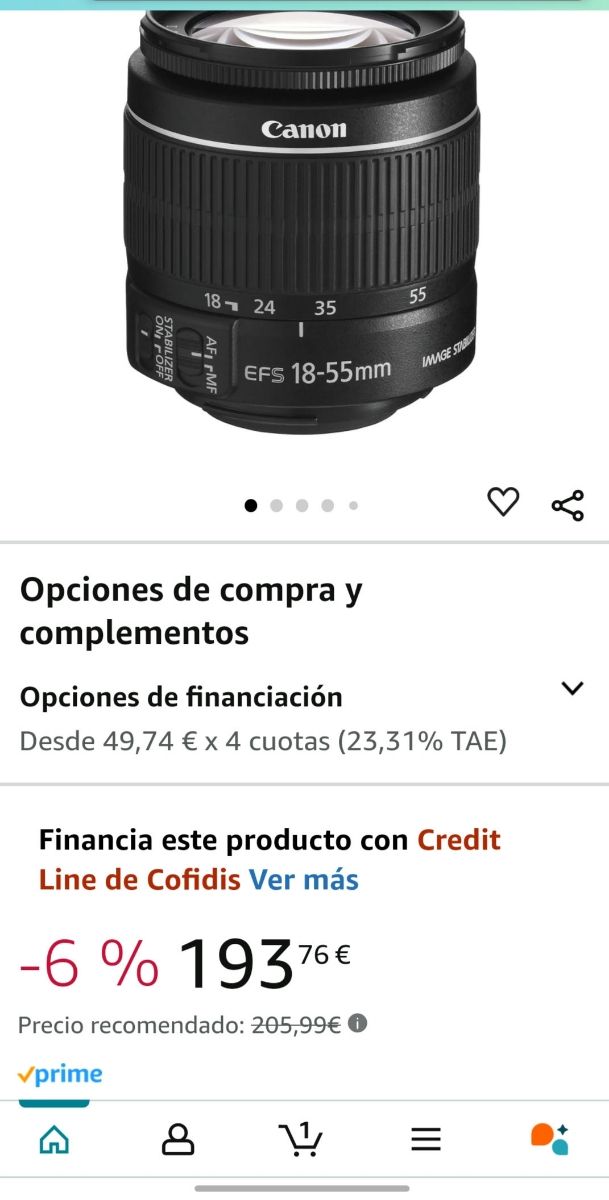Open the hamburger menu tab

426,1138
